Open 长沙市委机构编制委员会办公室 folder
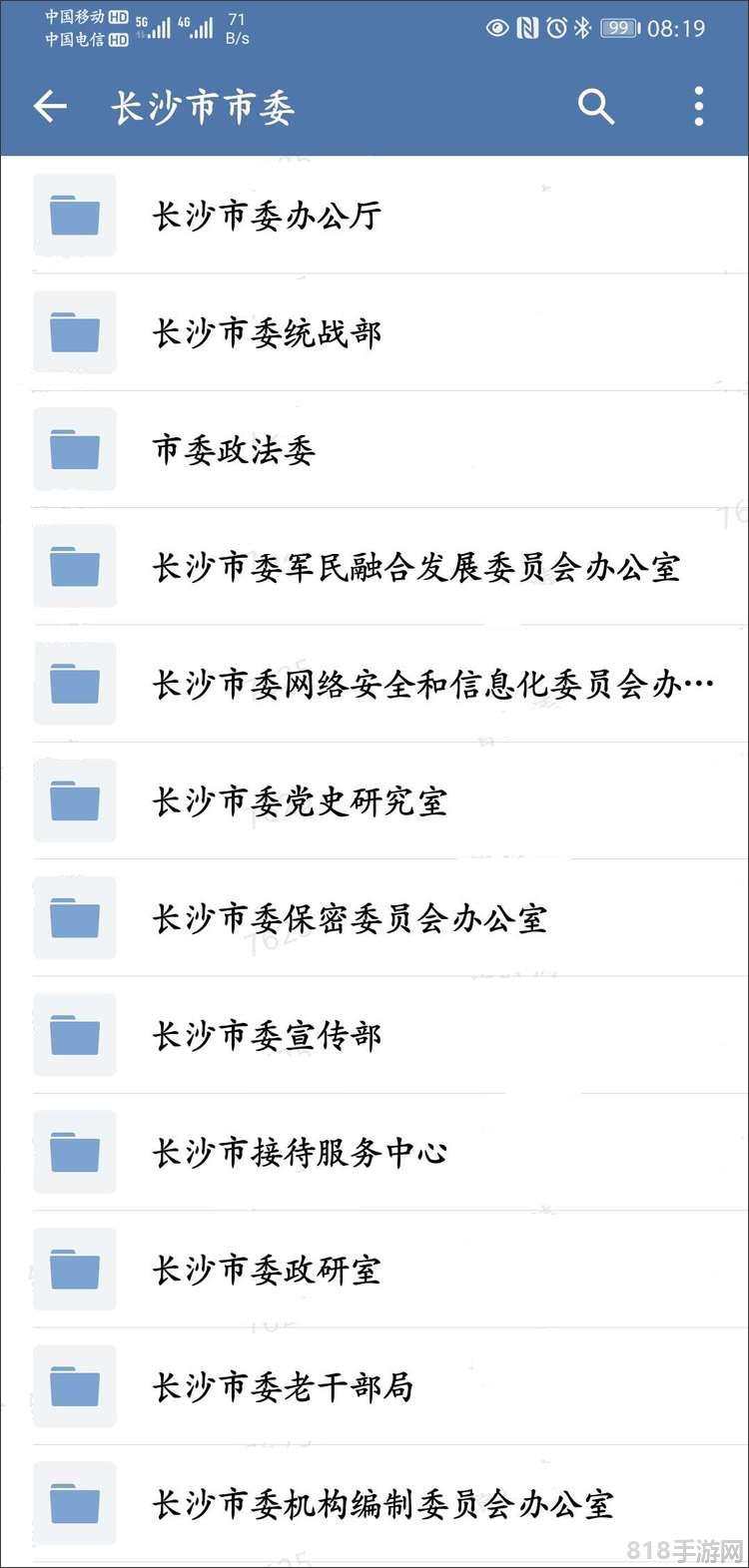Screen dimensions: 749x1568 pyautogui.click(x=389, y=1504)
